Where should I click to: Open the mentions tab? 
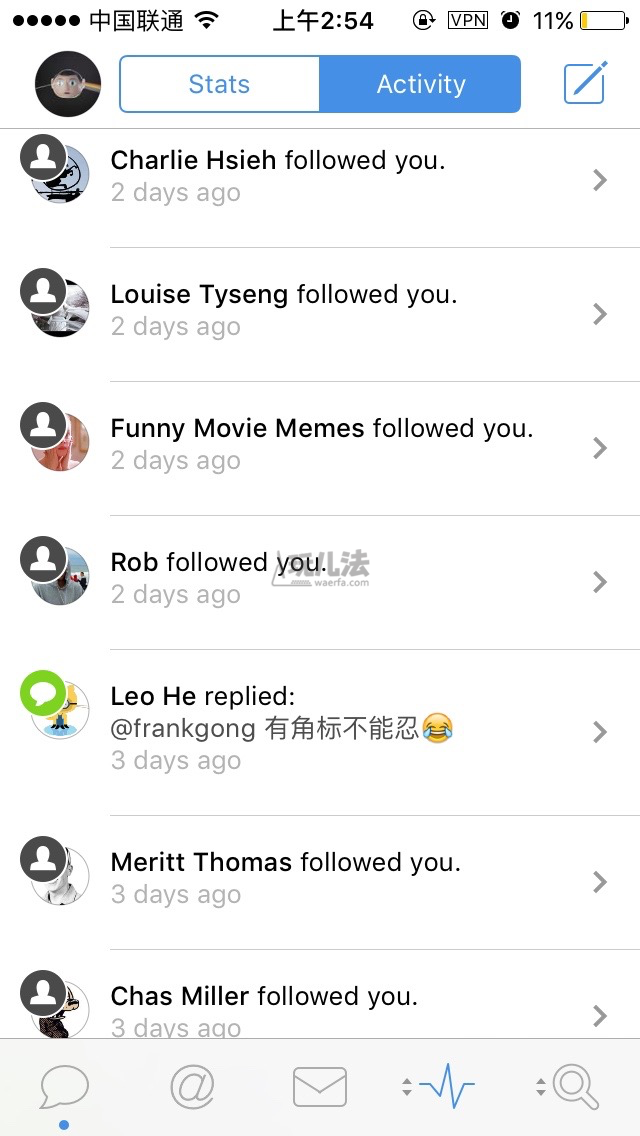click(x=192, y=1087)
